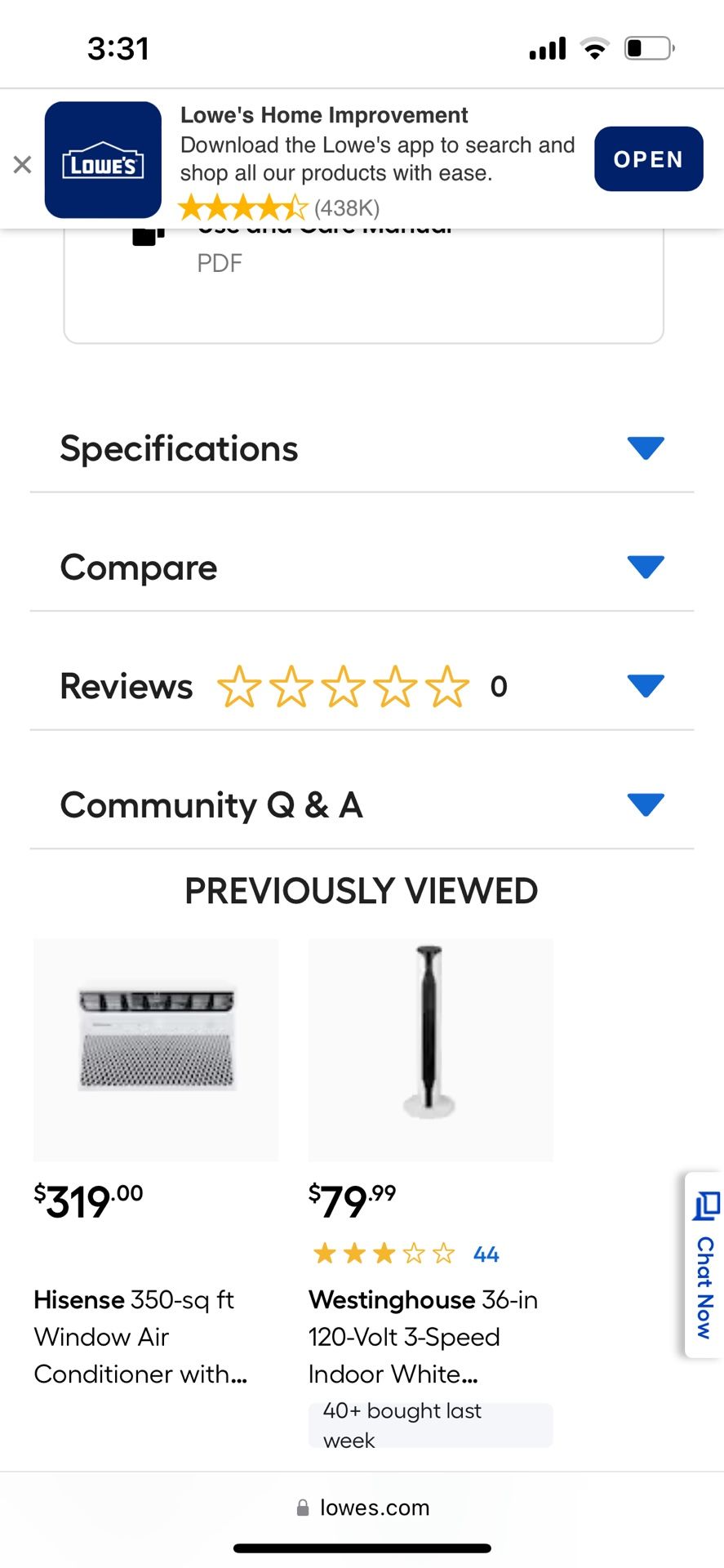Start a chat with Chat Now
The width and height of the screenshot is (724, 1568).
(704, 1266)
